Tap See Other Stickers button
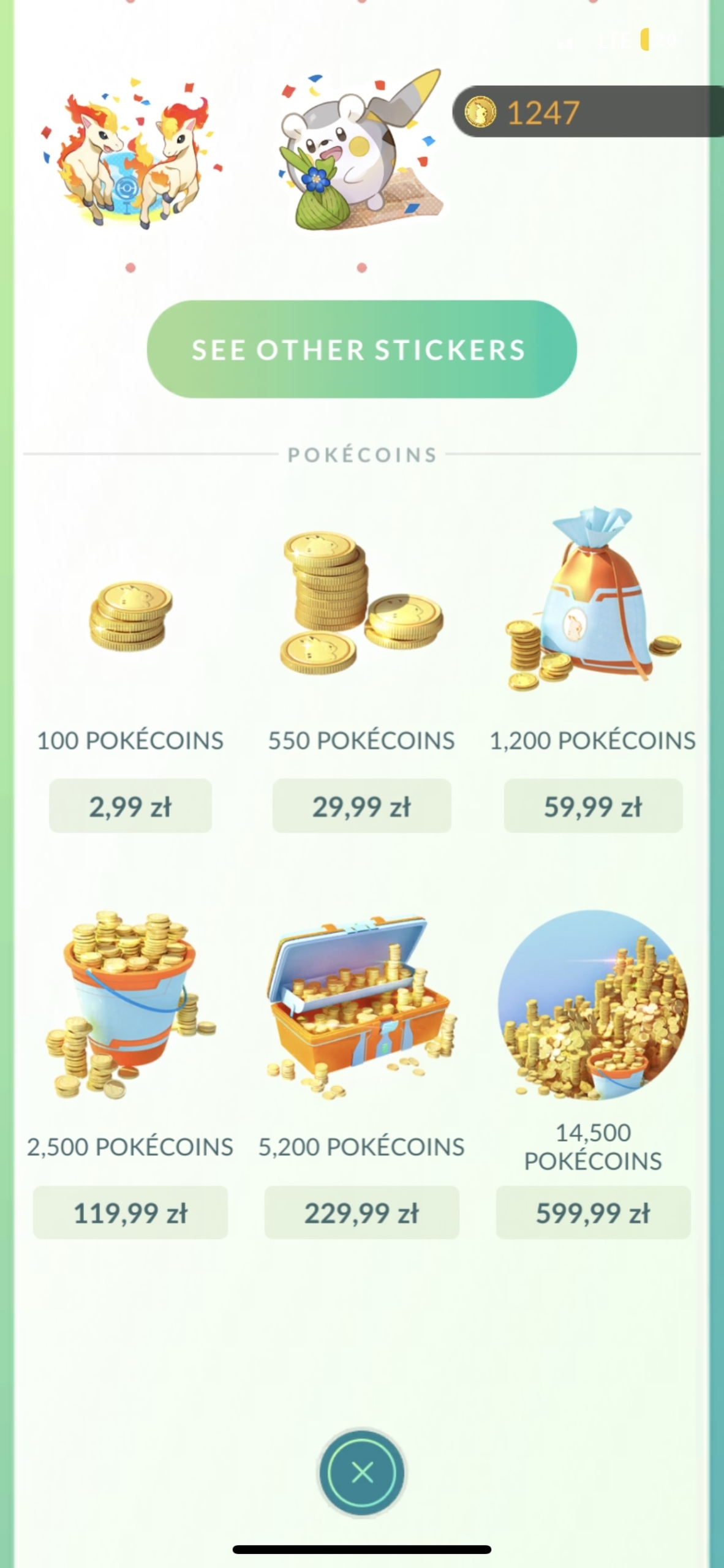This screenshot has width=724, height=1568. (361, 349)
